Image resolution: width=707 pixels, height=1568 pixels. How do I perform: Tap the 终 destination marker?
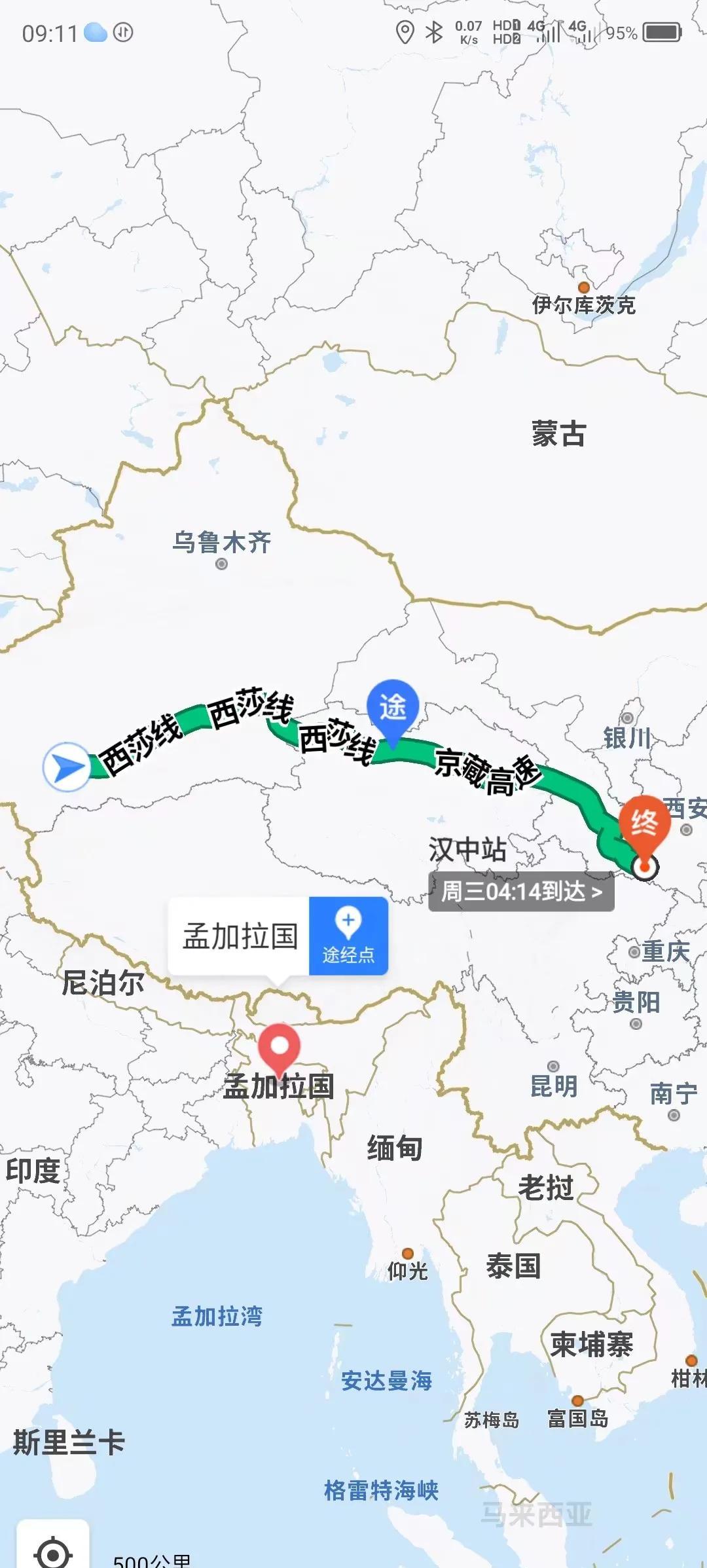click(644, 824)
